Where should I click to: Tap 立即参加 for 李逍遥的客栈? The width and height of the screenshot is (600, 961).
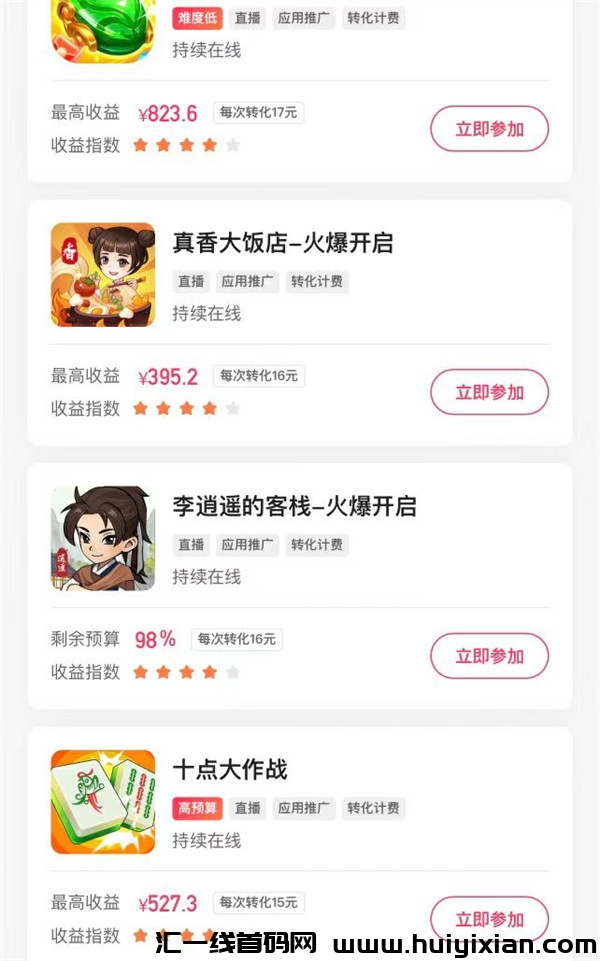pos(489,656)
